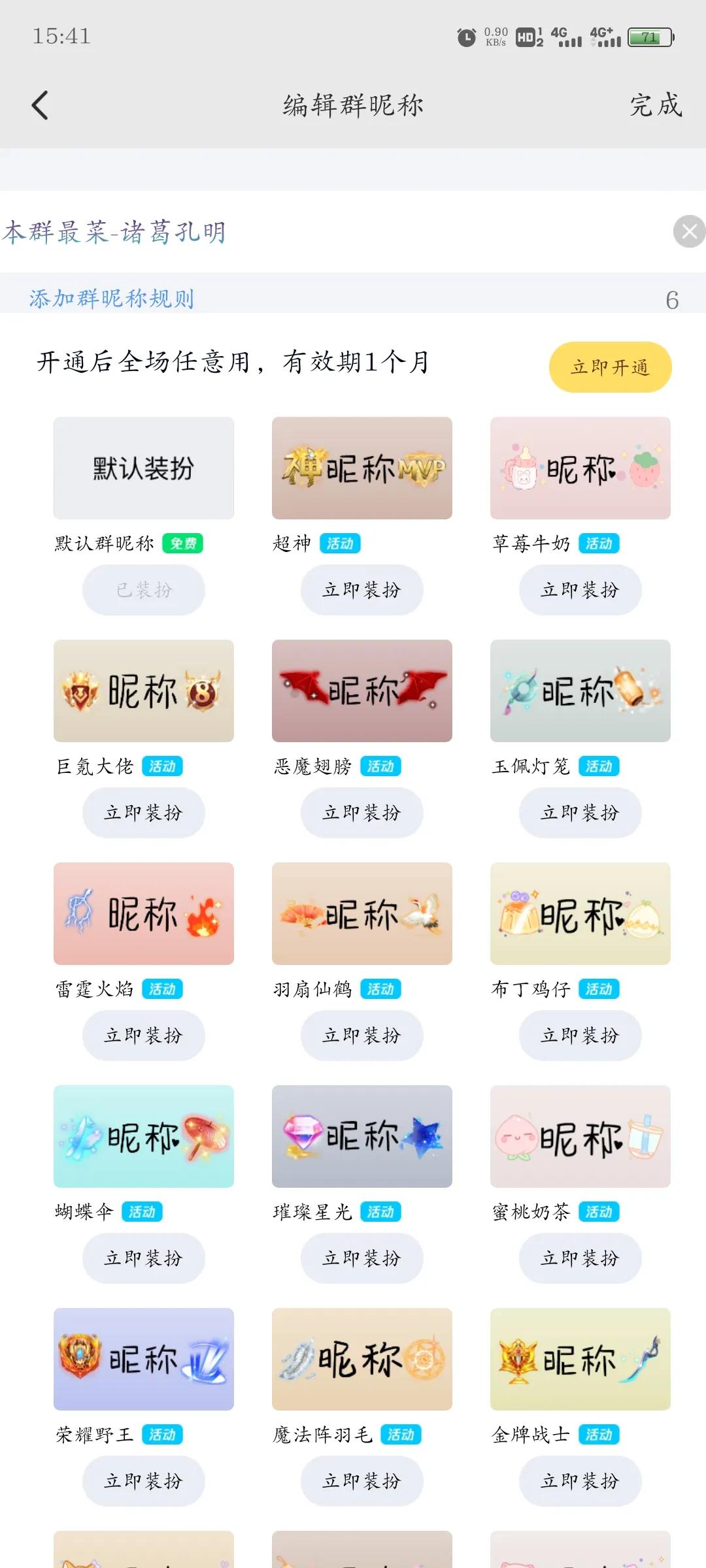Preview the 璀璨星光 nickname decoration
Screen dimensions: 706x1568
[x=361, y=1137]
